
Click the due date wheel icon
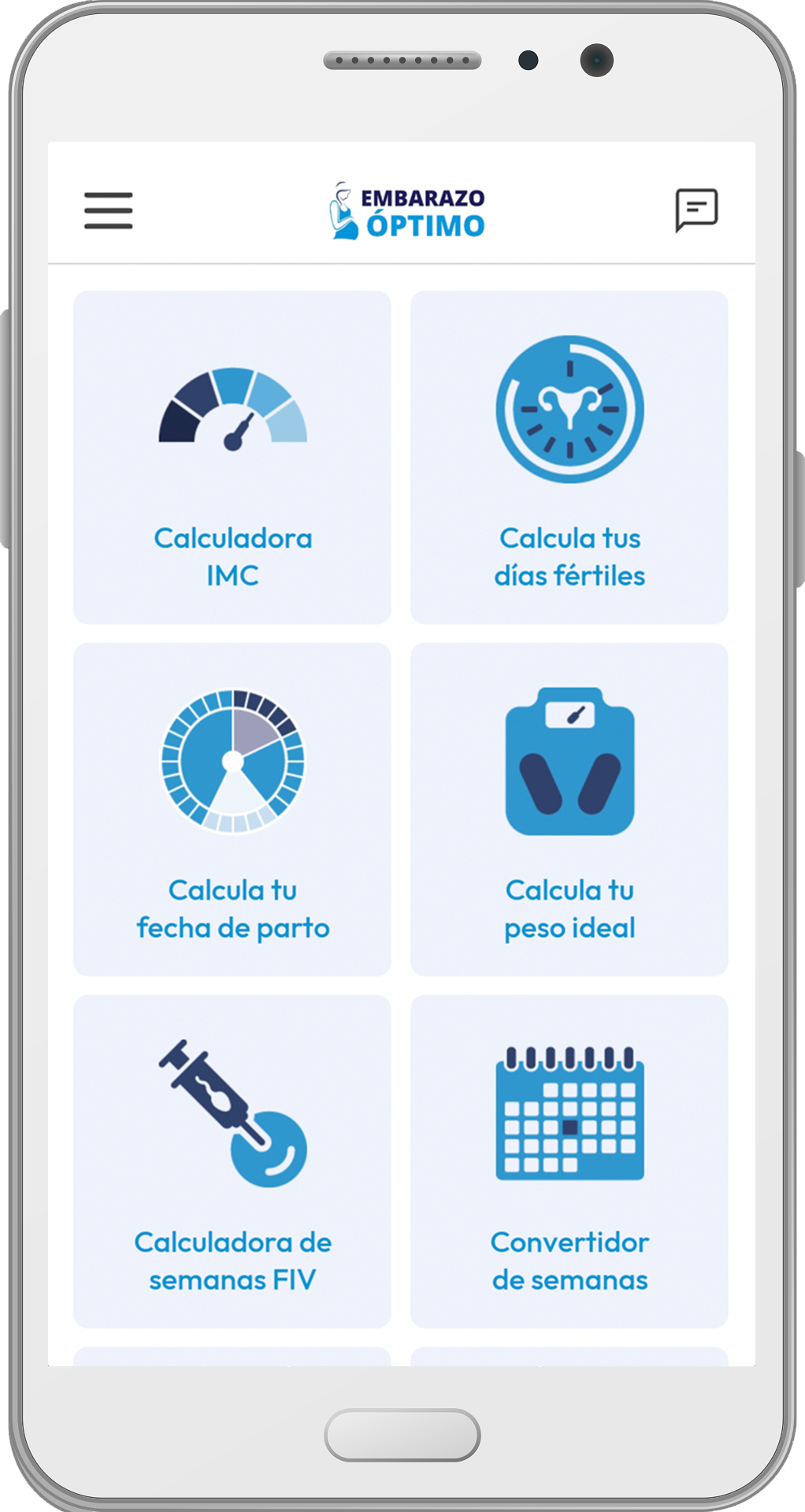click(232, 760)
